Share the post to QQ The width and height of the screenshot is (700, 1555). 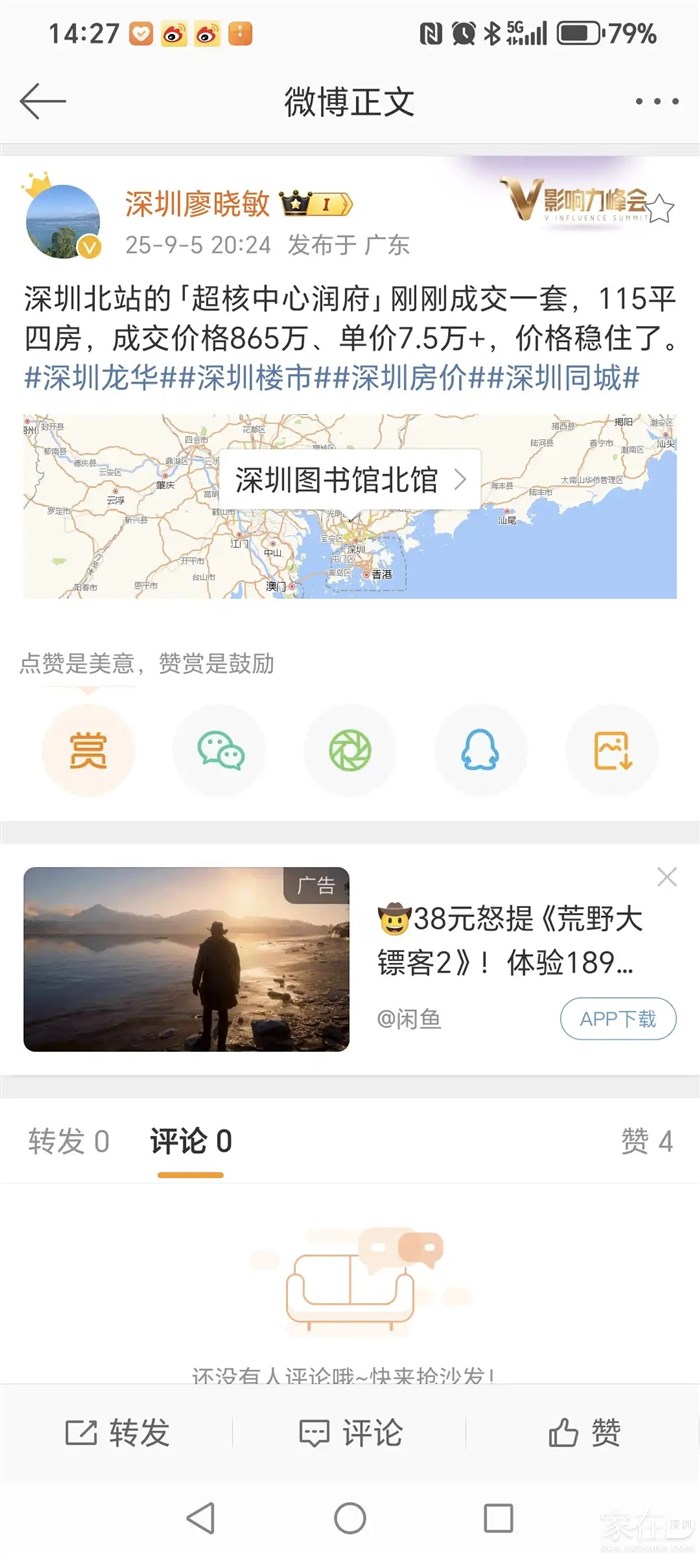tap(480, 750)
